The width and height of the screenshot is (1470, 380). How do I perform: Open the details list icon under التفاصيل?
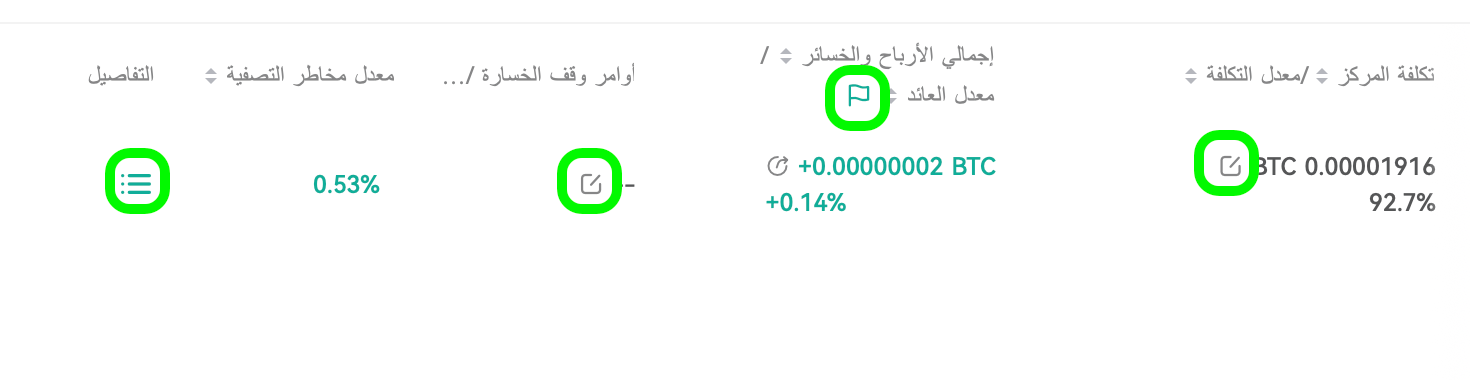pos(137,184)
